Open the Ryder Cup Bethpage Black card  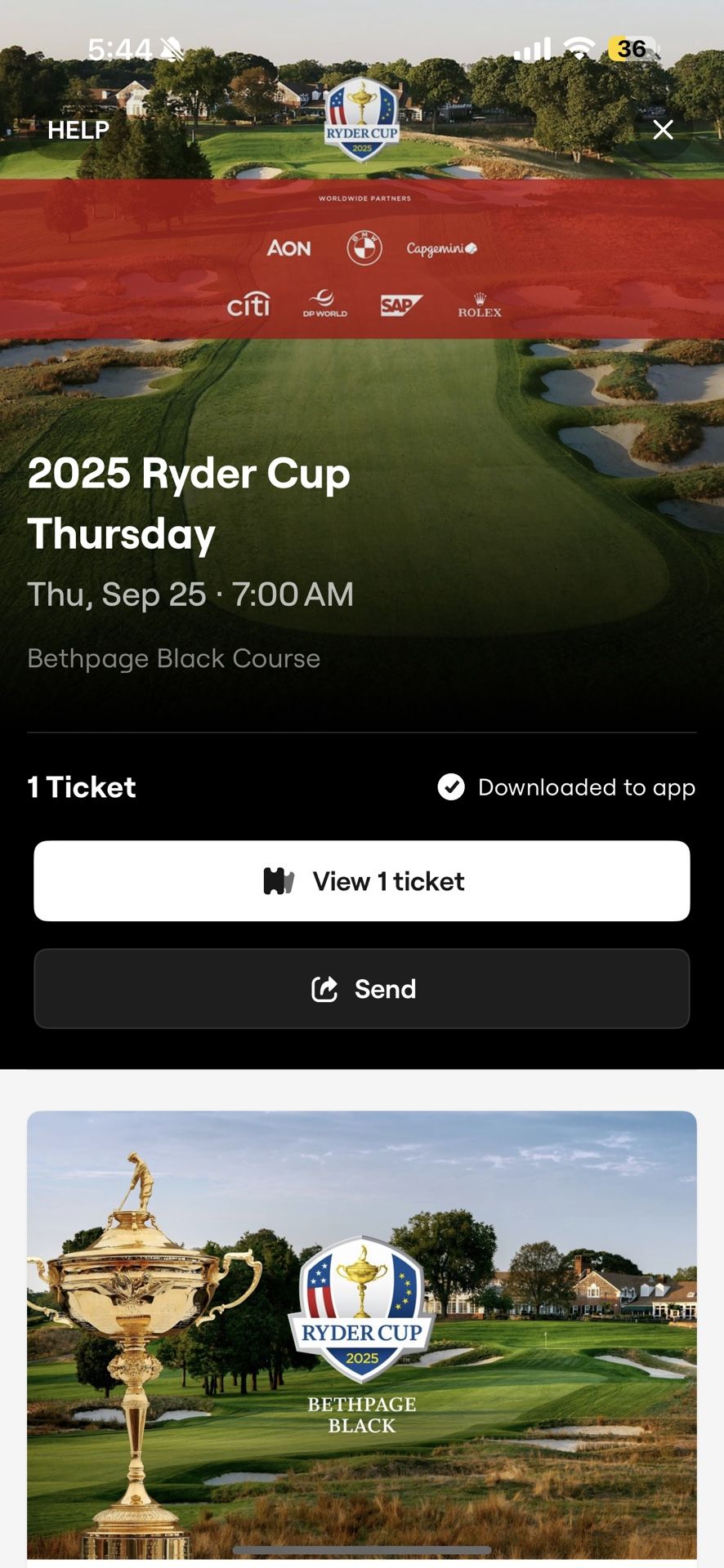tap(362, 1334)
